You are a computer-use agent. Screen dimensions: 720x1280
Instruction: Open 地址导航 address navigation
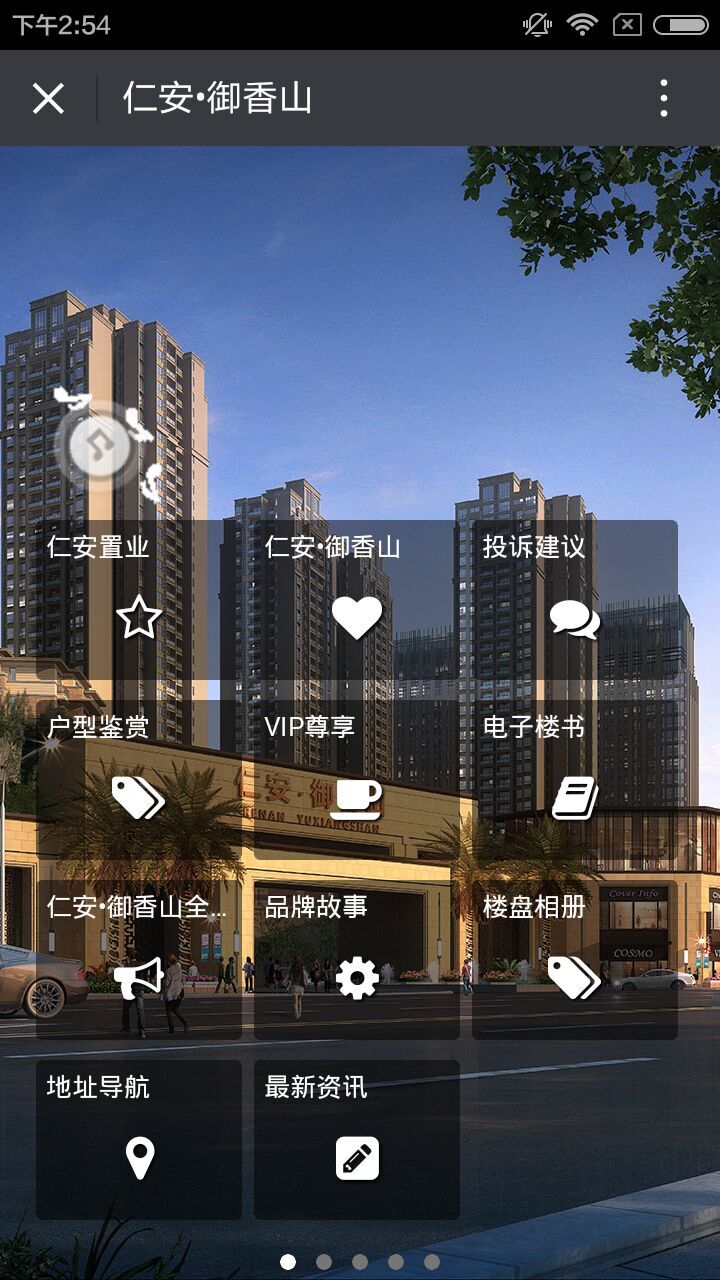coord(139,1139)
